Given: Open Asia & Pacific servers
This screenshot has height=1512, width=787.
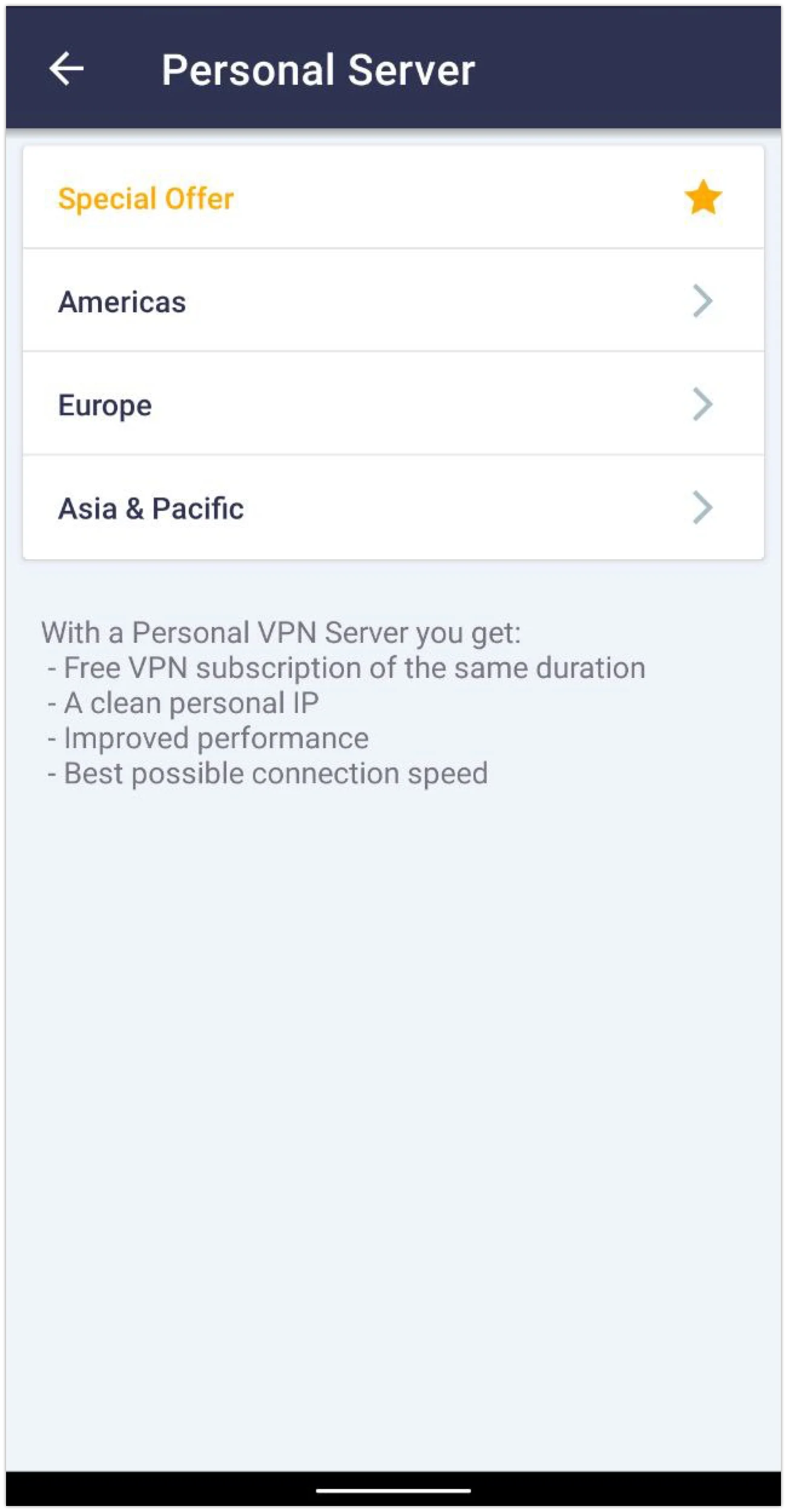Looking at the screenshot, I should coord(392,507).
